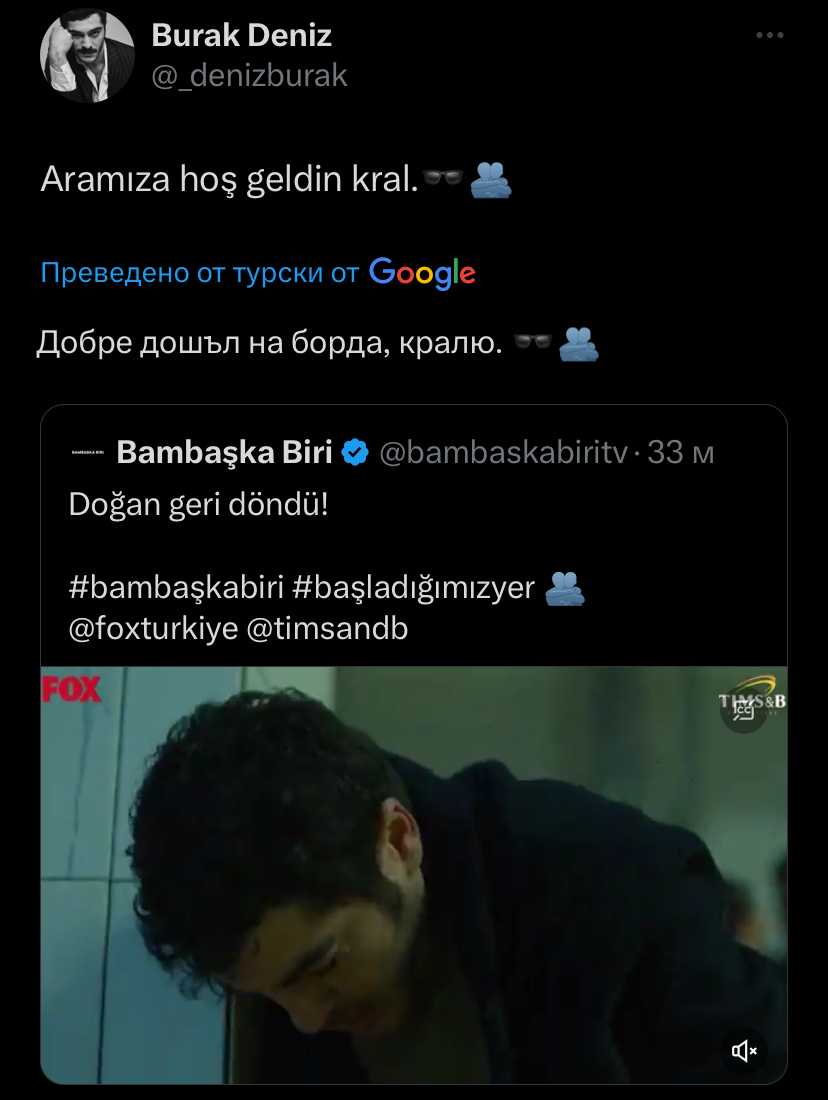Unmute the video in quoted tweet

coord(745,1051)
